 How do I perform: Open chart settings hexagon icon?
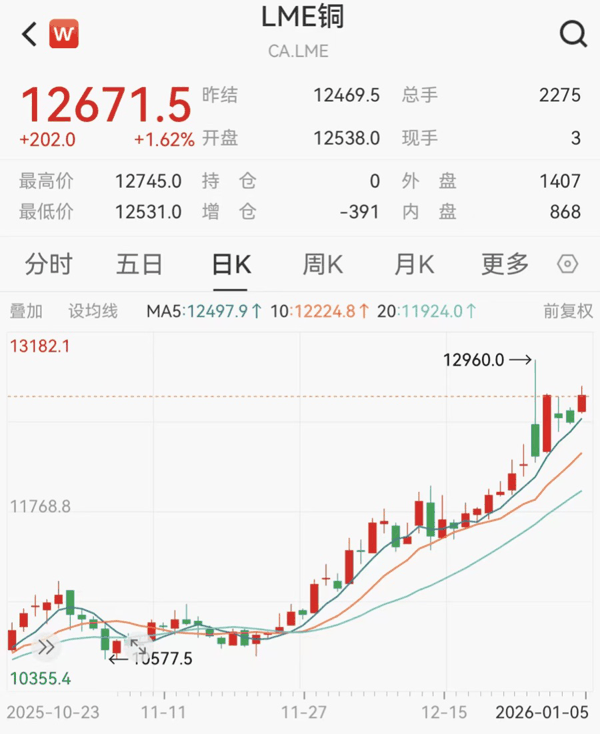[x=567, y=265]
